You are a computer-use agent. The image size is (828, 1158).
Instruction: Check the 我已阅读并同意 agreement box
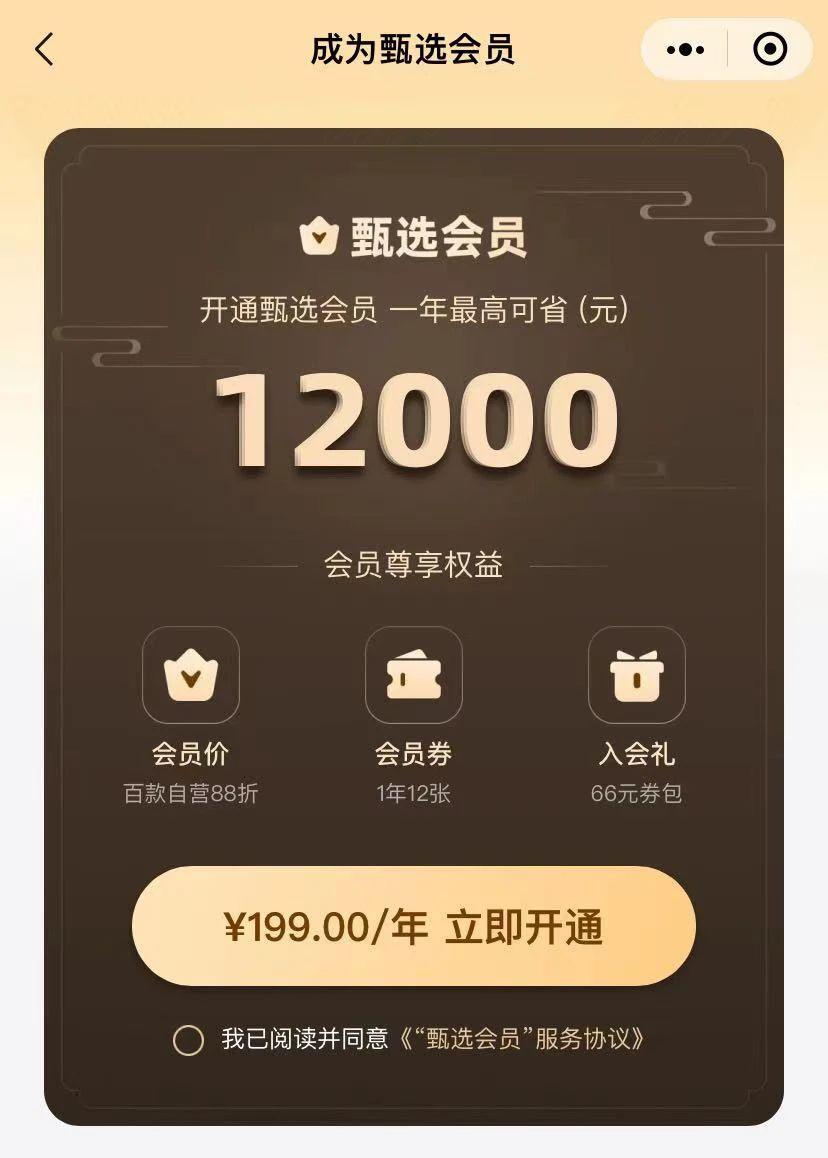[x=188, y=1040]
